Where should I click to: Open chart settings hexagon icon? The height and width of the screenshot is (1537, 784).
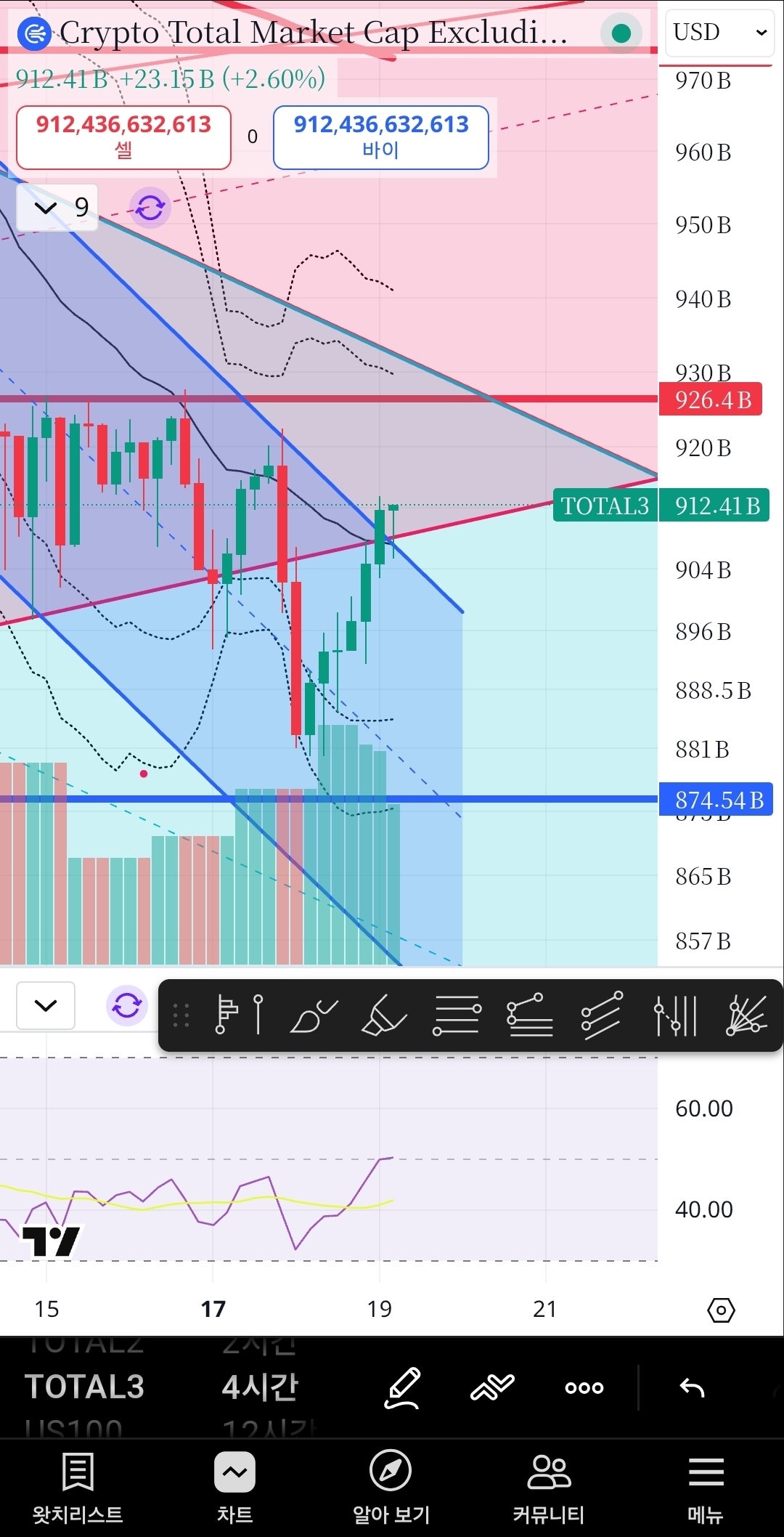(x=721, y=1310)
